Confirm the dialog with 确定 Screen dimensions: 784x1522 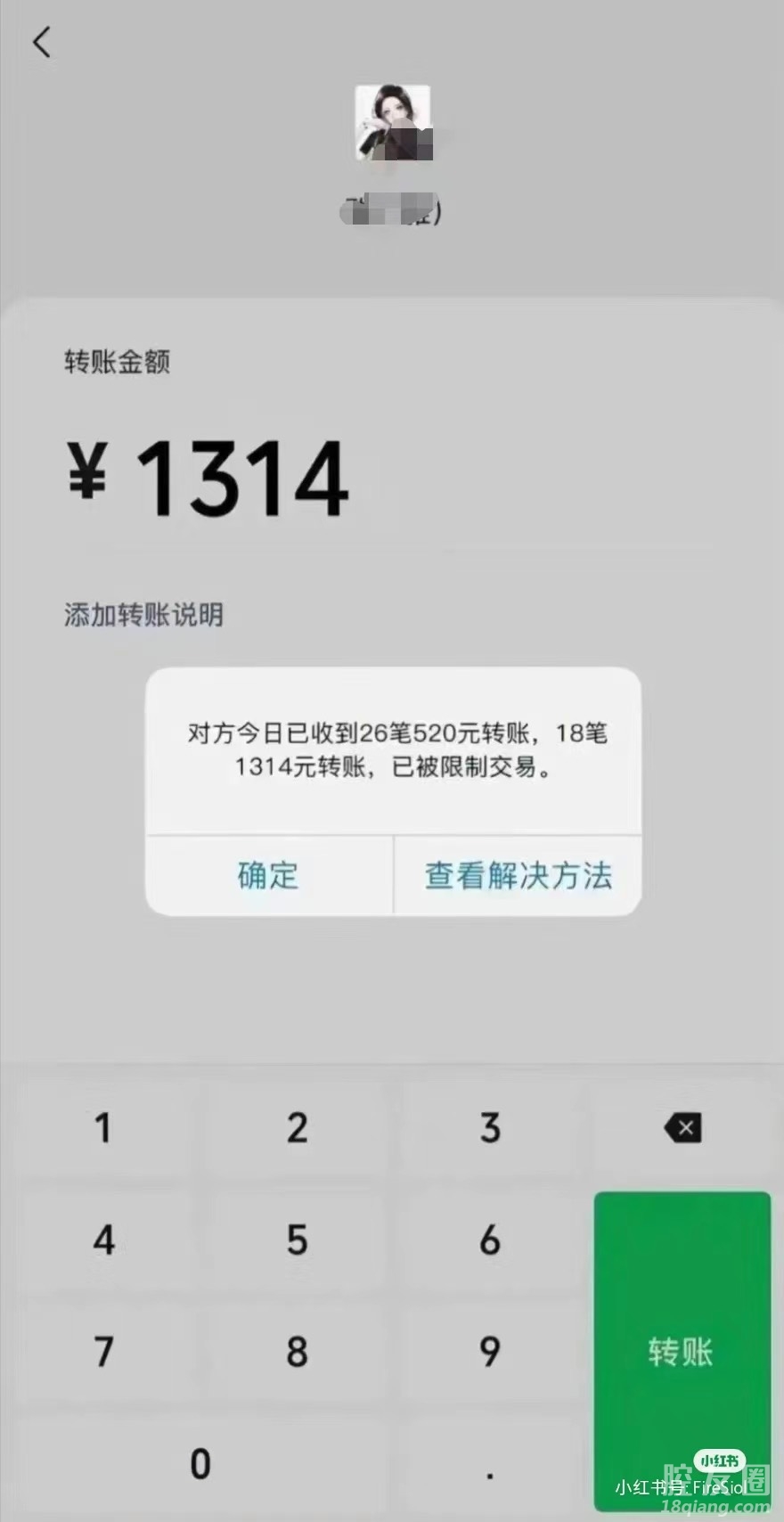(x=268, y=875)
